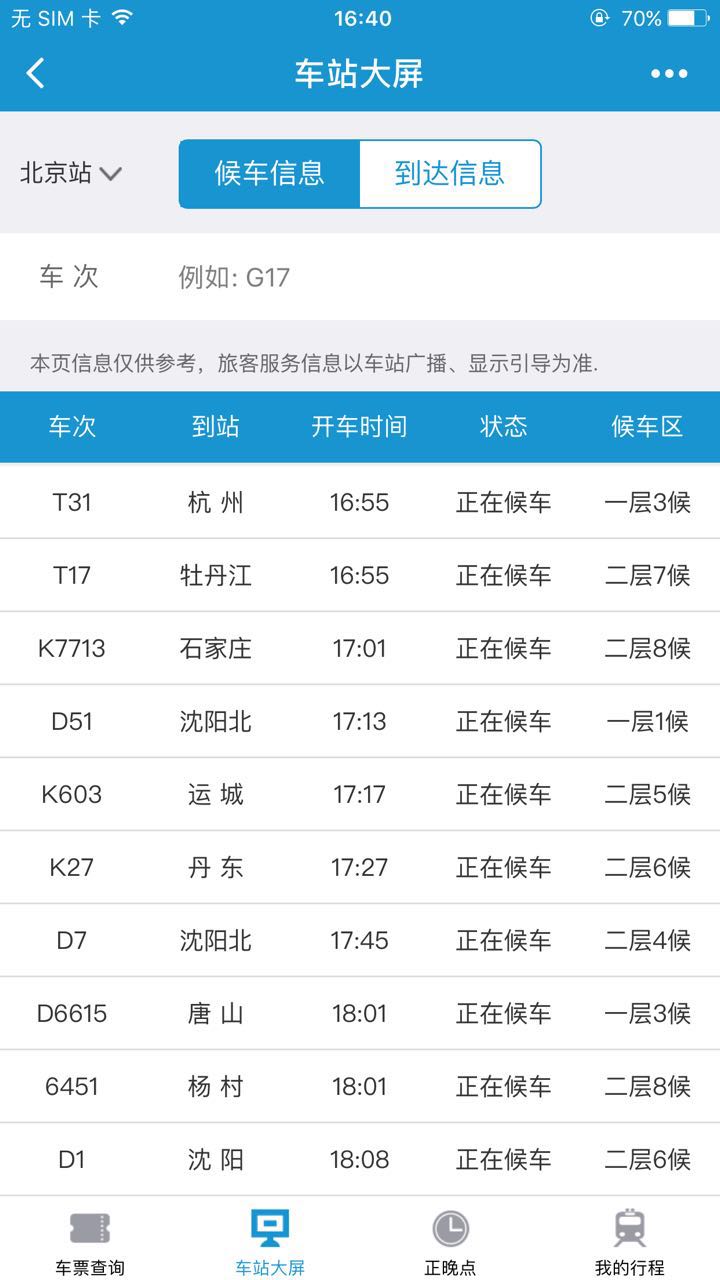
Task: Expand the 北京站 station dropdown
Action: coord(70,173)
